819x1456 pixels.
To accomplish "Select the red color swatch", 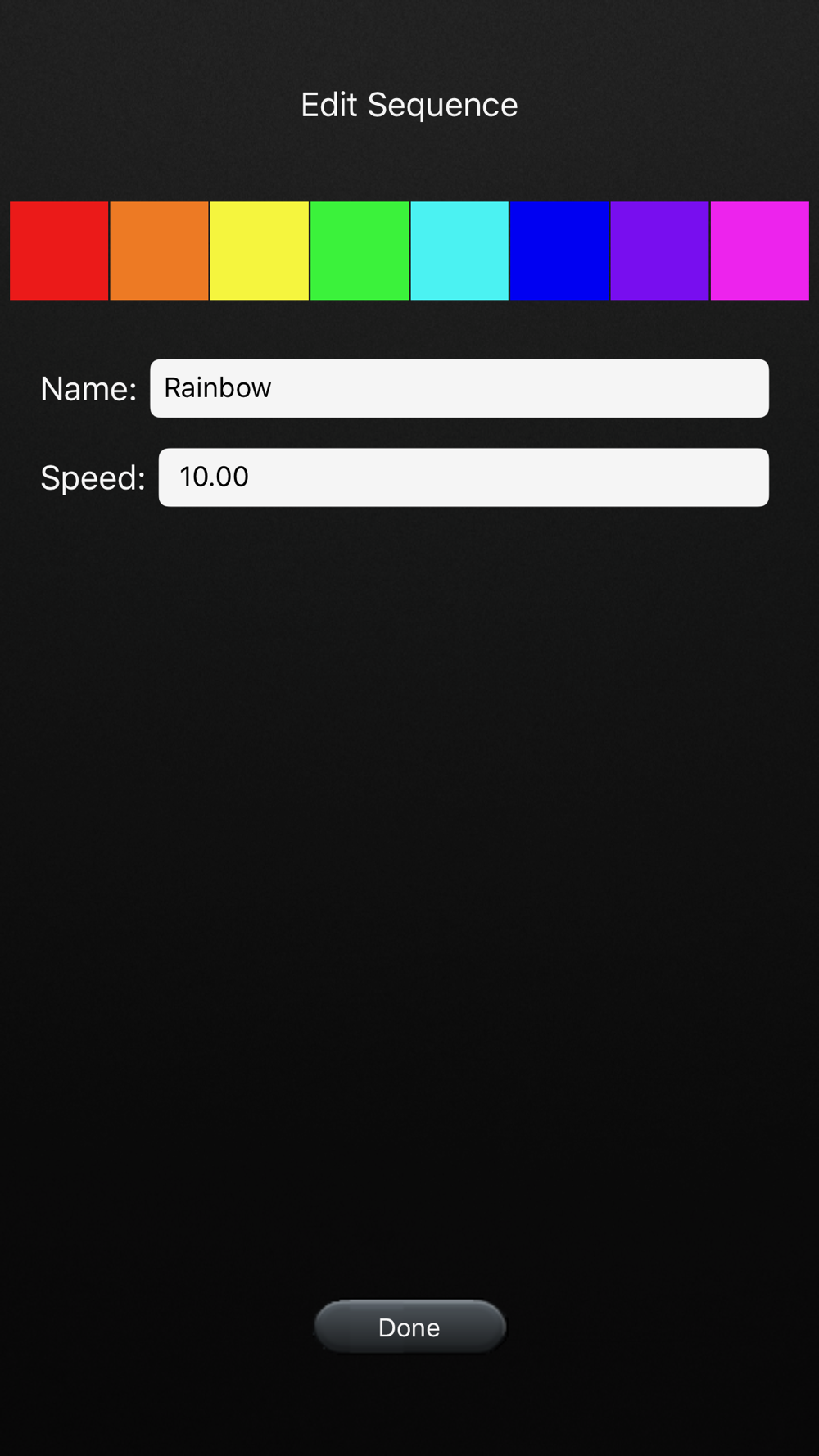I will (59, 251).
